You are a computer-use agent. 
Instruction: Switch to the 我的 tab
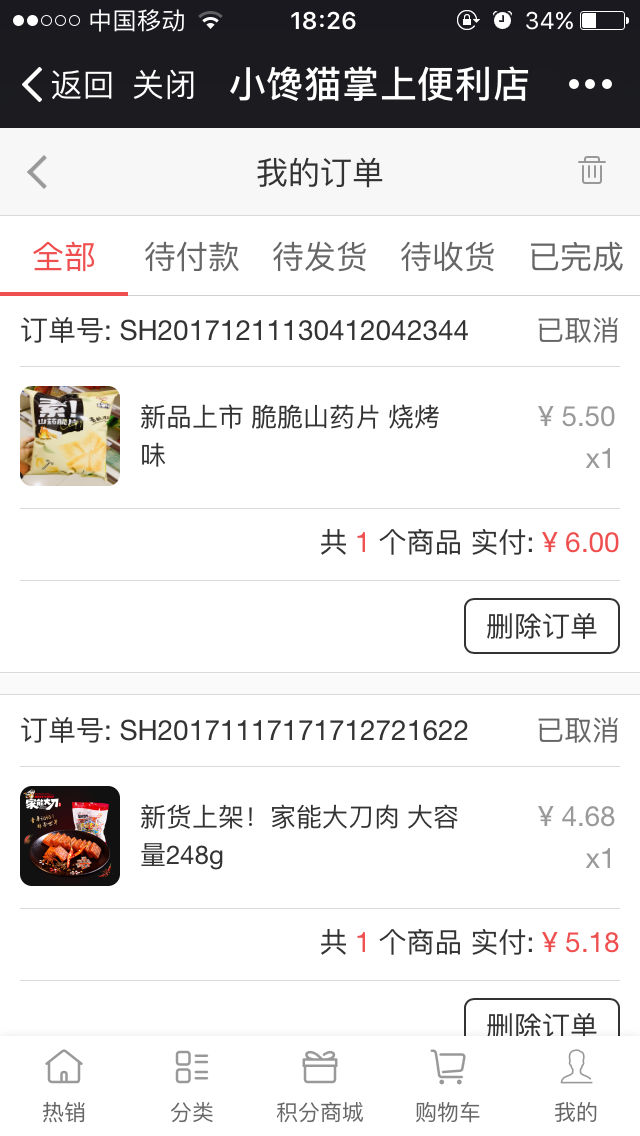tap(576, 1086)
